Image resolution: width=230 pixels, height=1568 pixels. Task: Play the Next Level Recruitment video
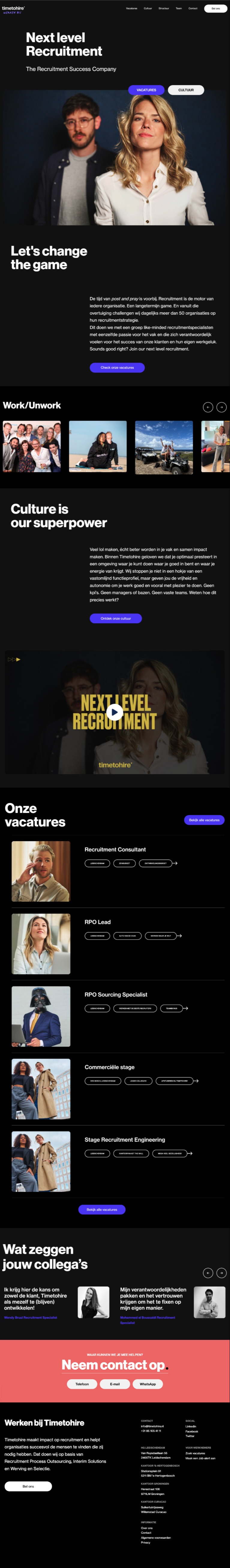(x=114, y=712)
